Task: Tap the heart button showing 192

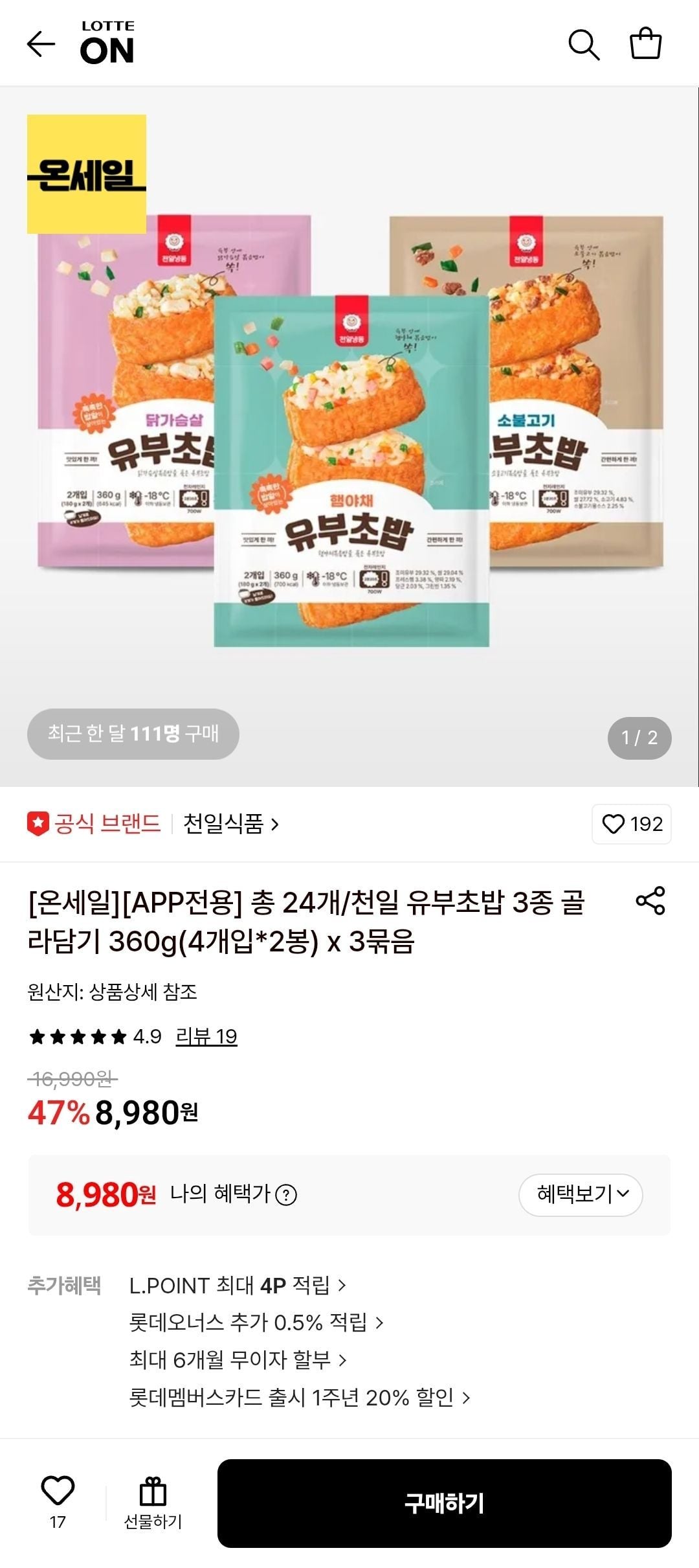Action: [632, 824]
